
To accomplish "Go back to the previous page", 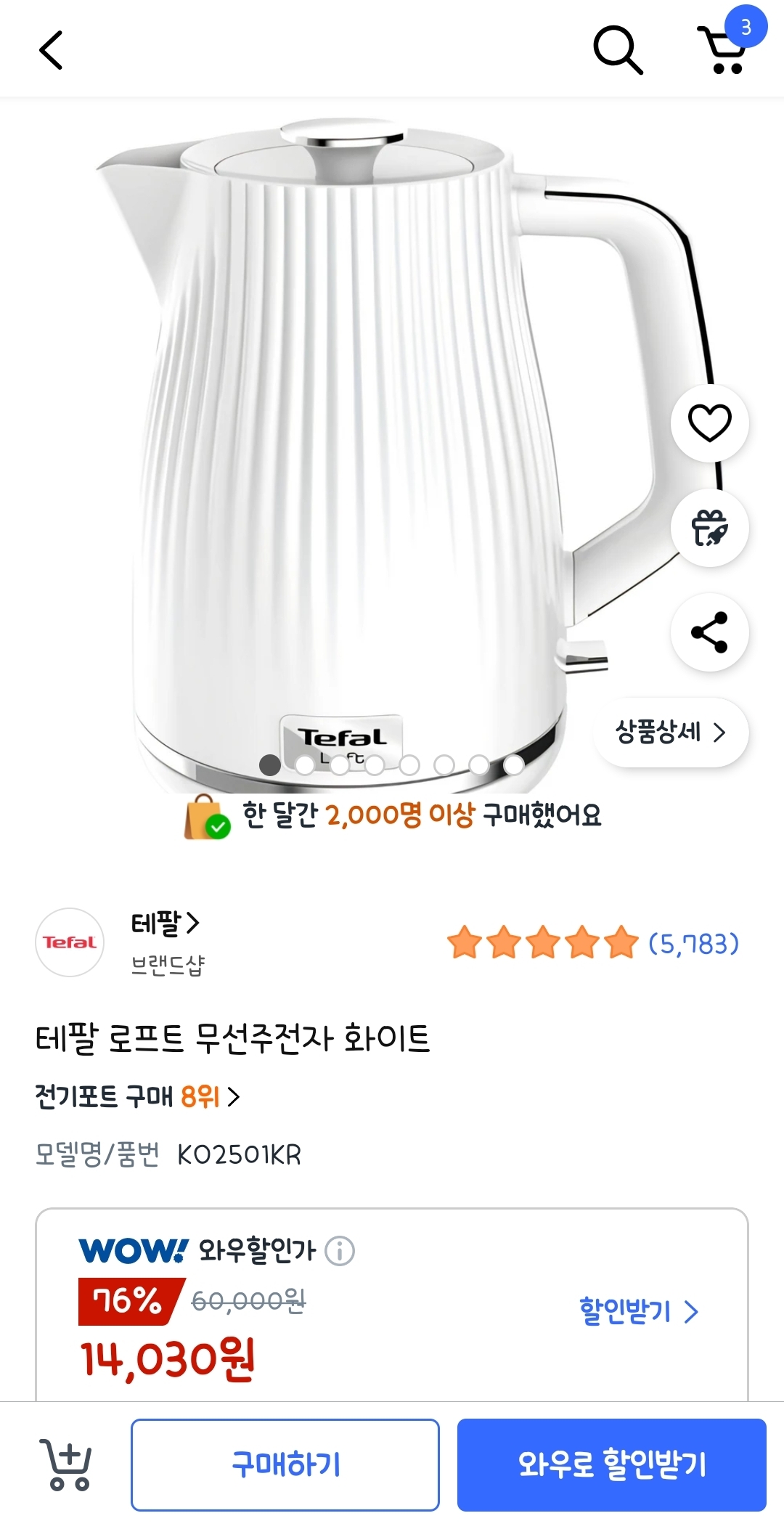I will click(x=51, y=50).
